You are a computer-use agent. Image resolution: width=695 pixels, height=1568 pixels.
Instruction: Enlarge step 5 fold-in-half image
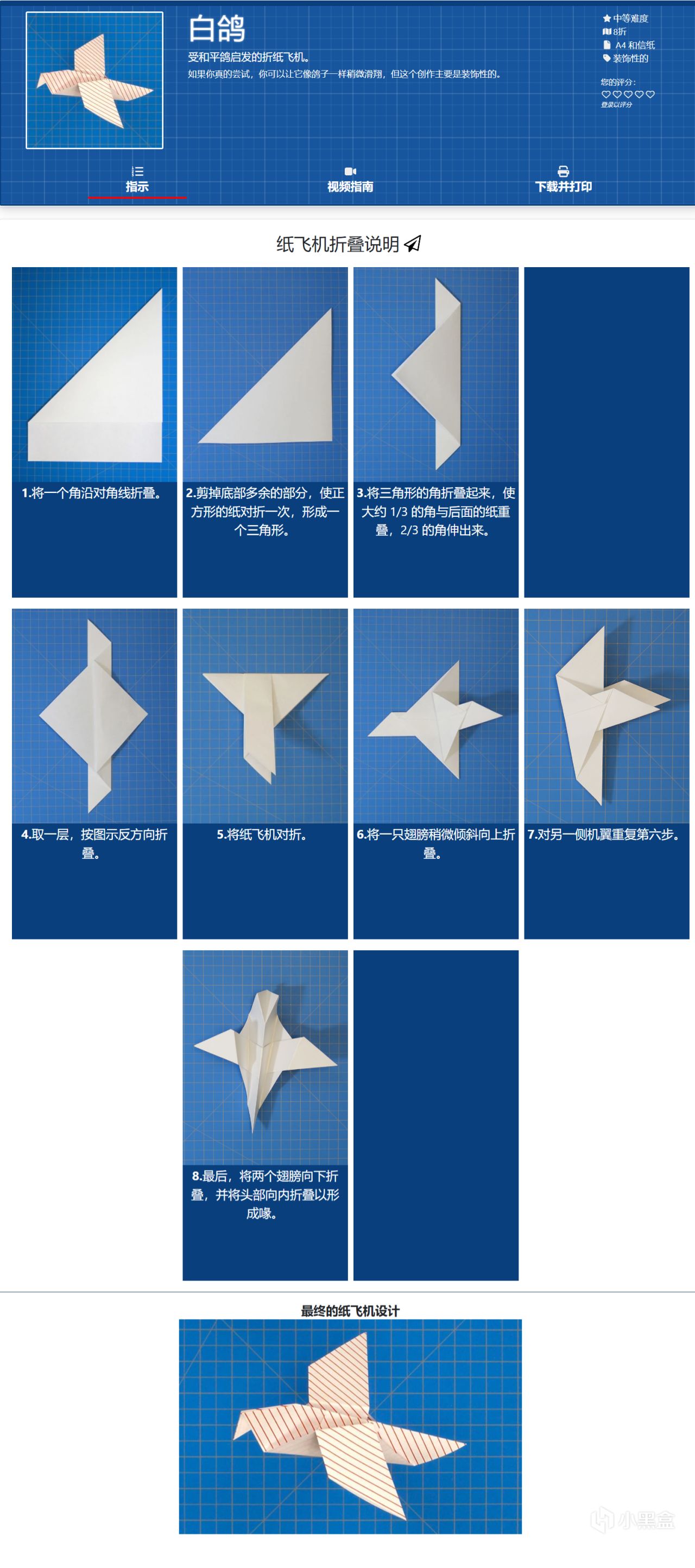point(265,716)
